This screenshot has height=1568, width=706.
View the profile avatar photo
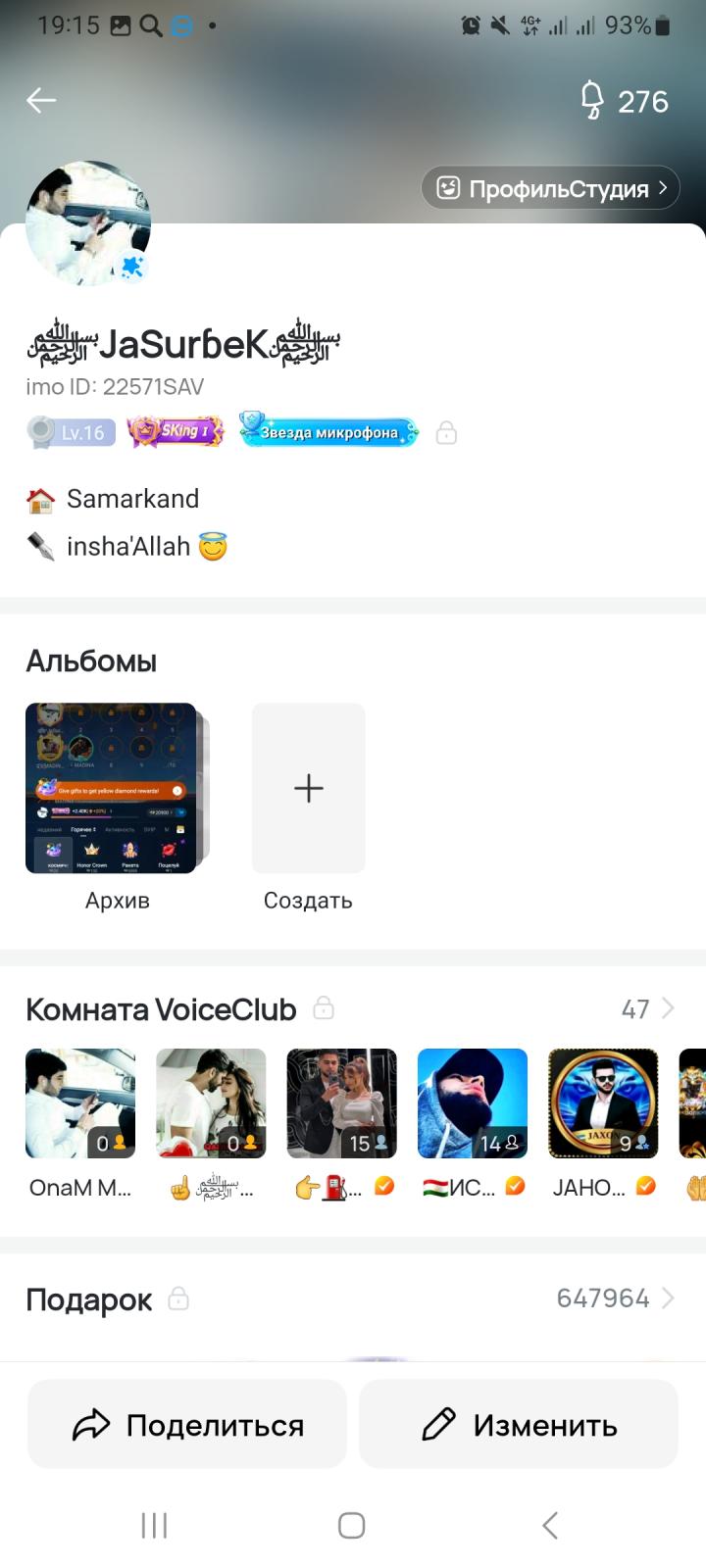point(88,223)
